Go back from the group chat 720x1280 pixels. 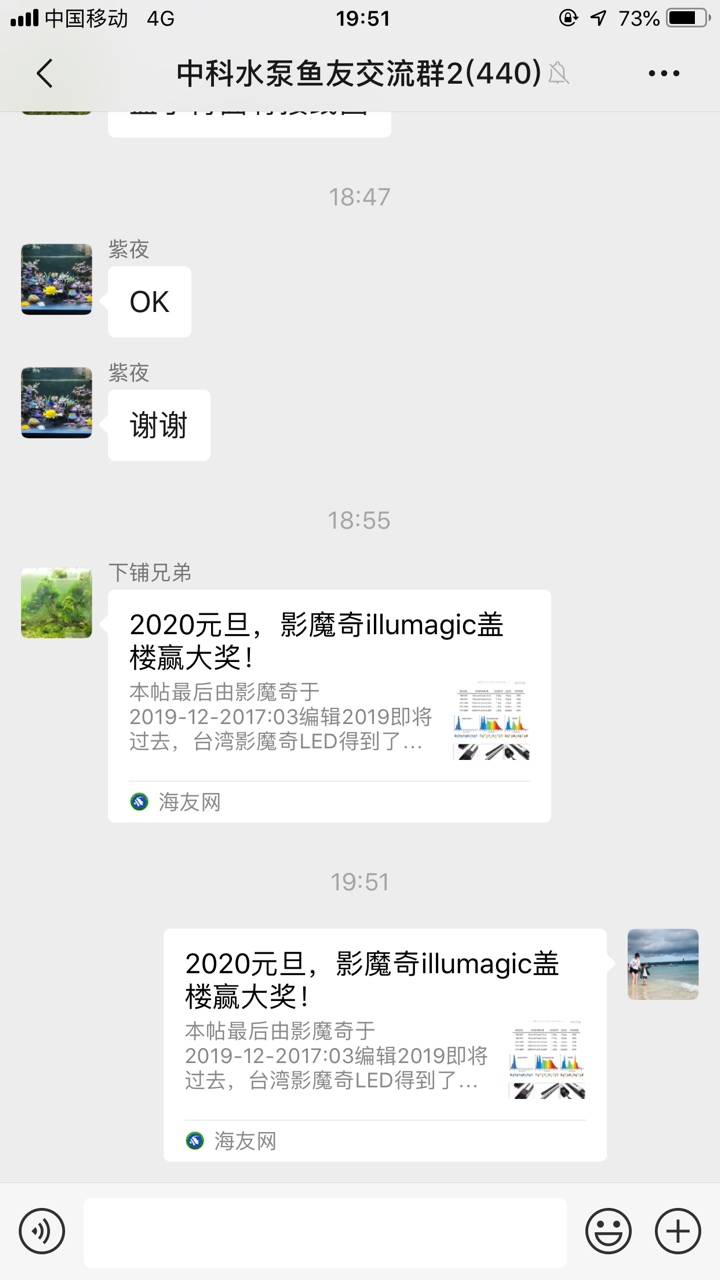(x=44, y=73)
